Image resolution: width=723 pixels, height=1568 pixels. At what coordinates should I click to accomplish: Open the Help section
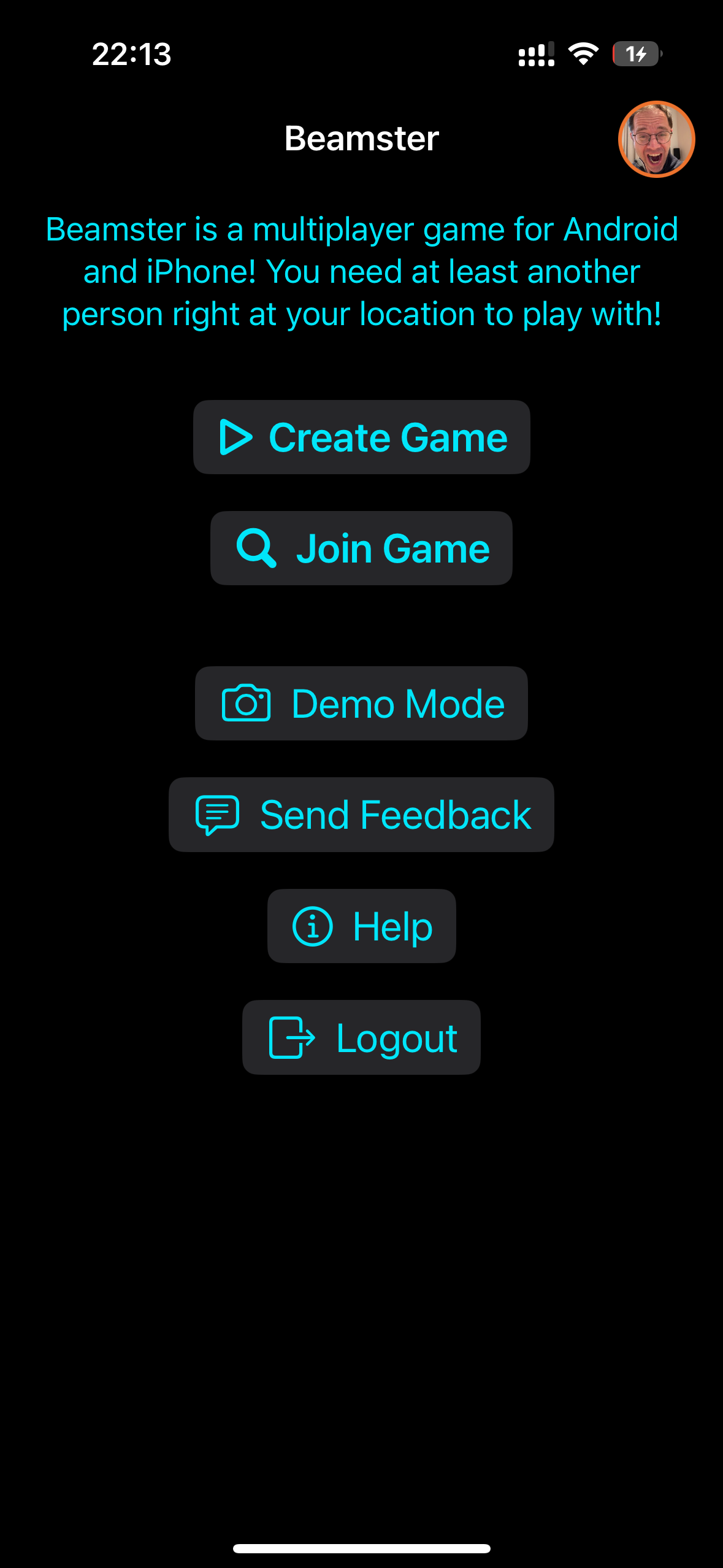(x=362, y=926)
